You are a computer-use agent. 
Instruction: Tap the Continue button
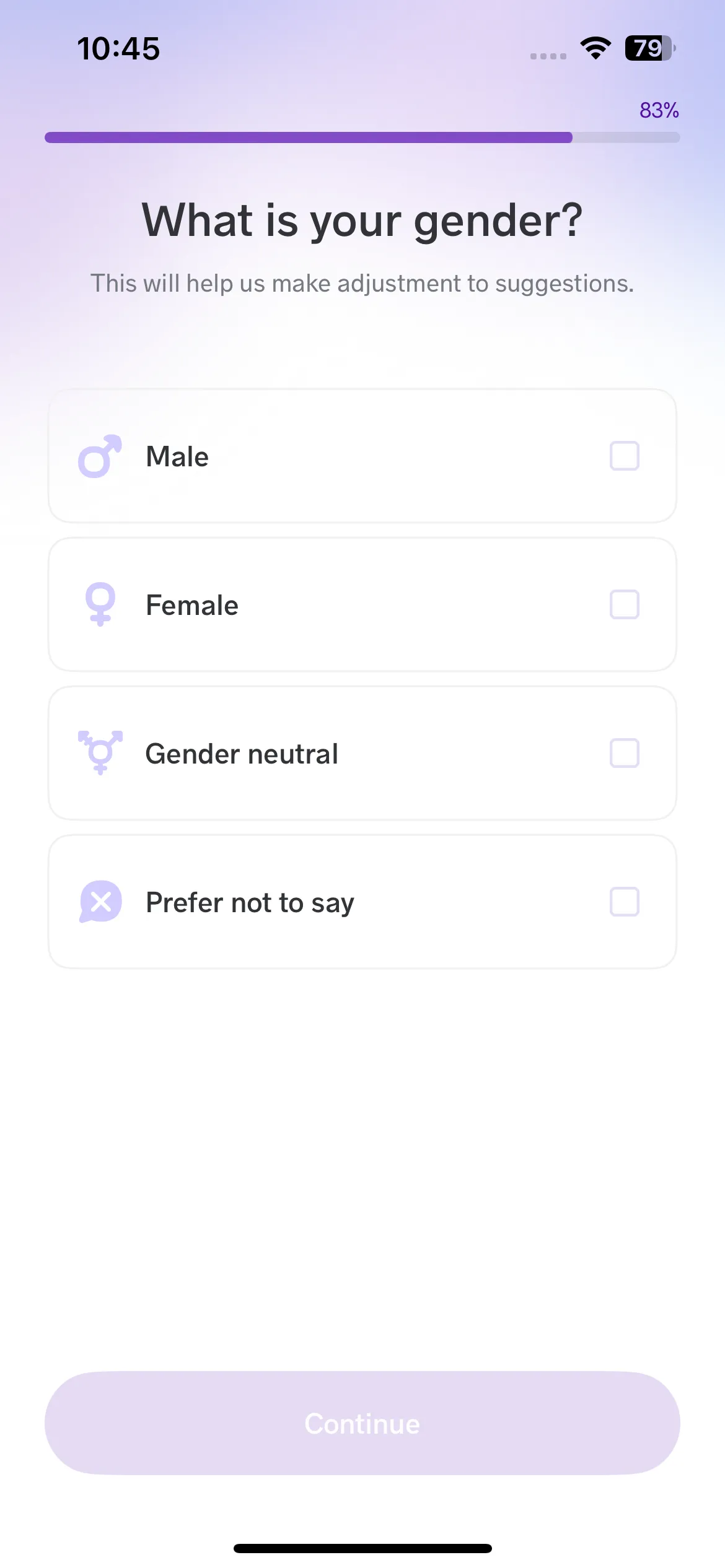click(x=362, y=1424)
